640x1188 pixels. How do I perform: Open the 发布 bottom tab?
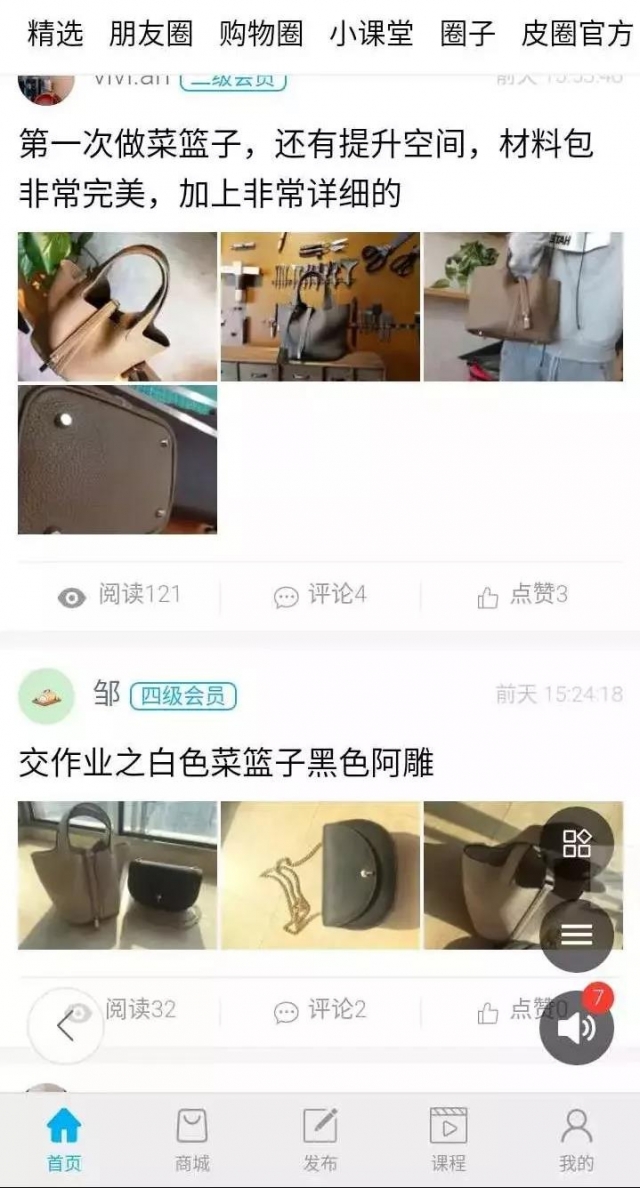[320, 1139]
